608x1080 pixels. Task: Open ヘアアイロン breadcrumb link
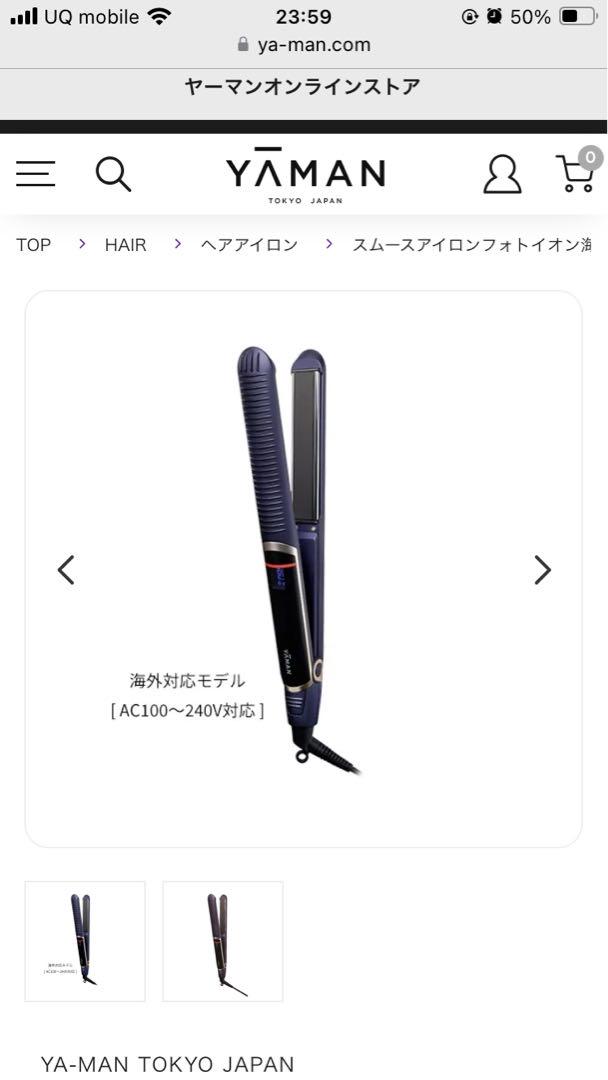coord(249,245)
